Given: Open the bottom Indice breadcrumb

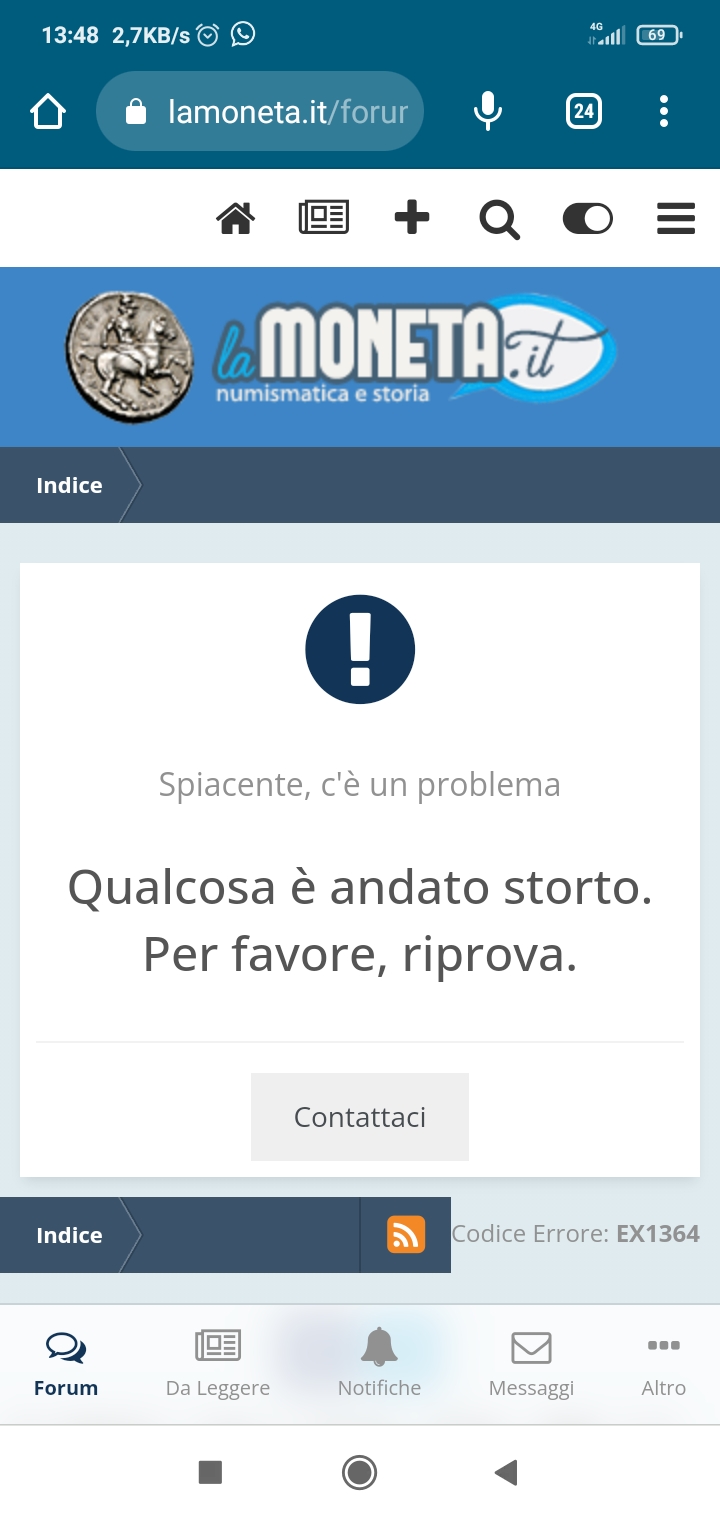Looking at the screenshot, I should tap(69, 1235).
